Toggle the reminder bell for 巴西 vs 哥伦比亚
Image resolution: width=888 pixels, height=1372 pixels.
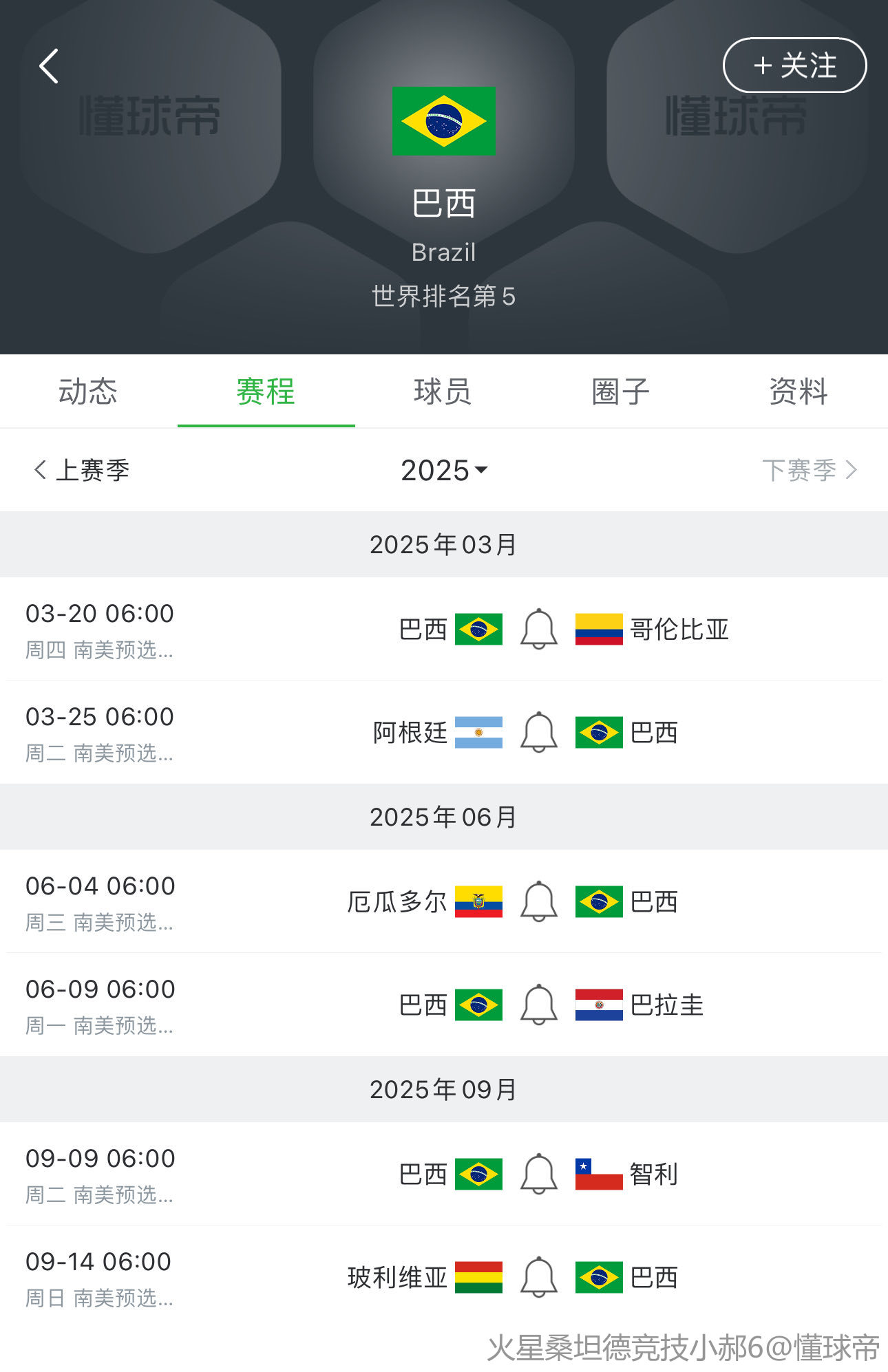coord(538,628)
